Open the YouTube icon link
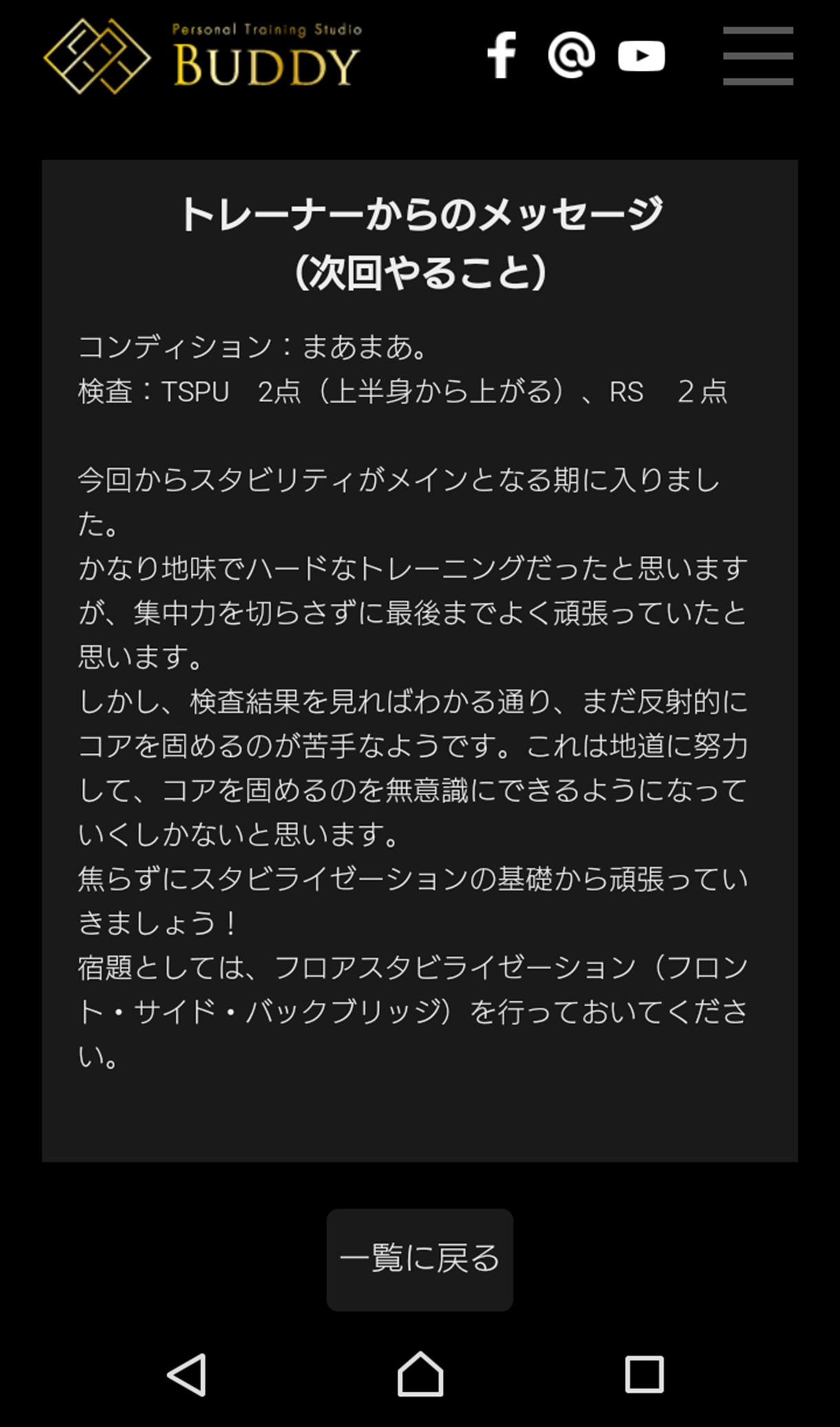The width and height of the screenshot is (840, 1427). (x=641, y=56)
